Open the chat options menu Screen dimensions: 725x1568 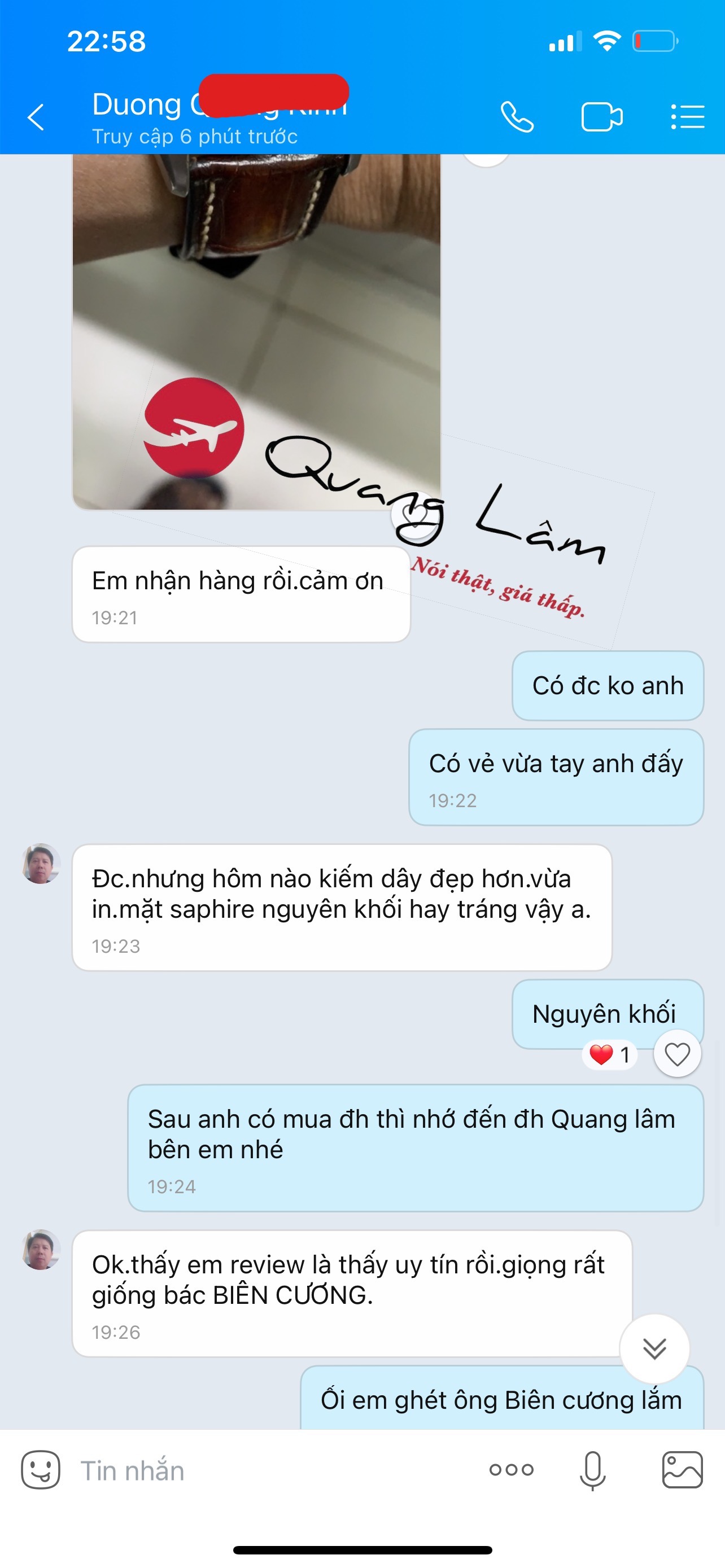(687, 117)
